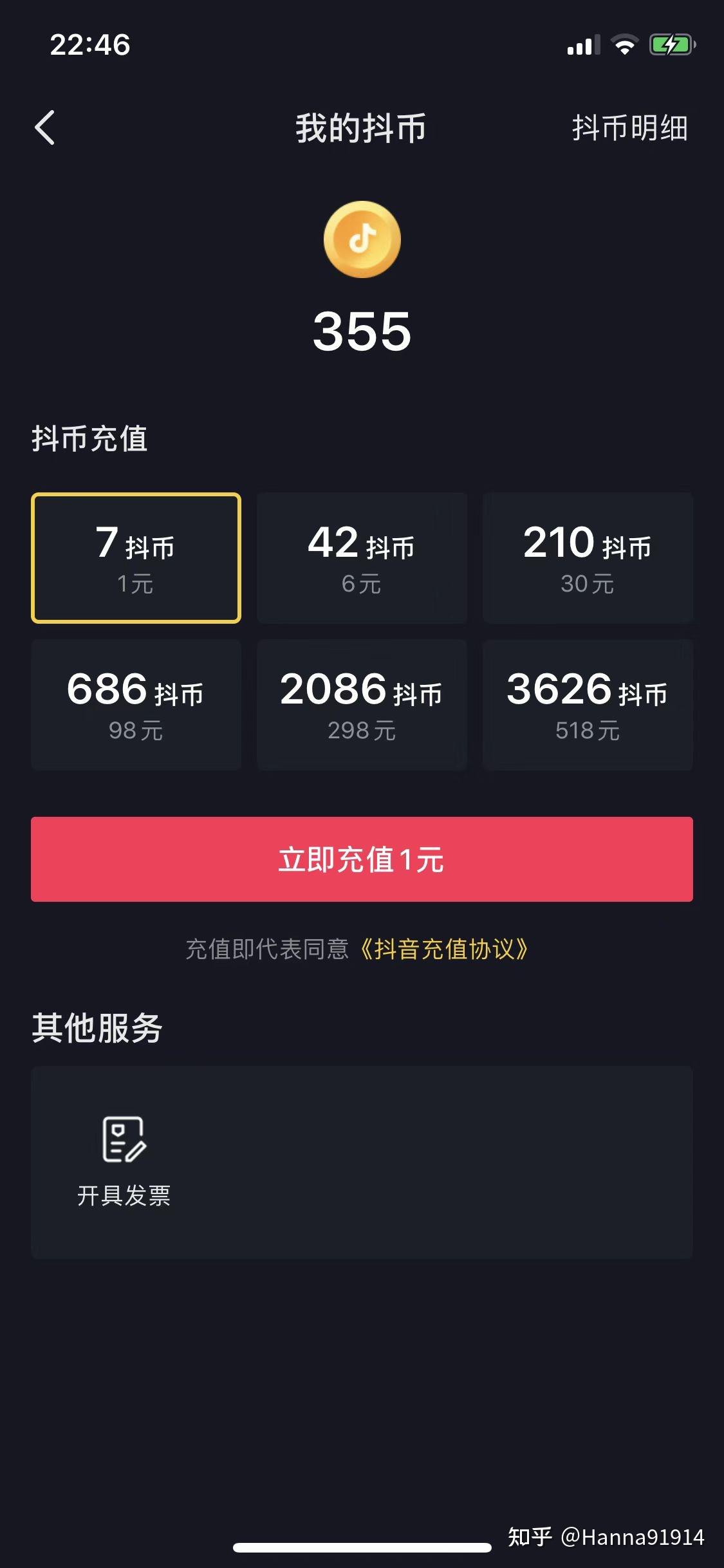Choose the largest 3626 抖币 package

click(587, 704)
